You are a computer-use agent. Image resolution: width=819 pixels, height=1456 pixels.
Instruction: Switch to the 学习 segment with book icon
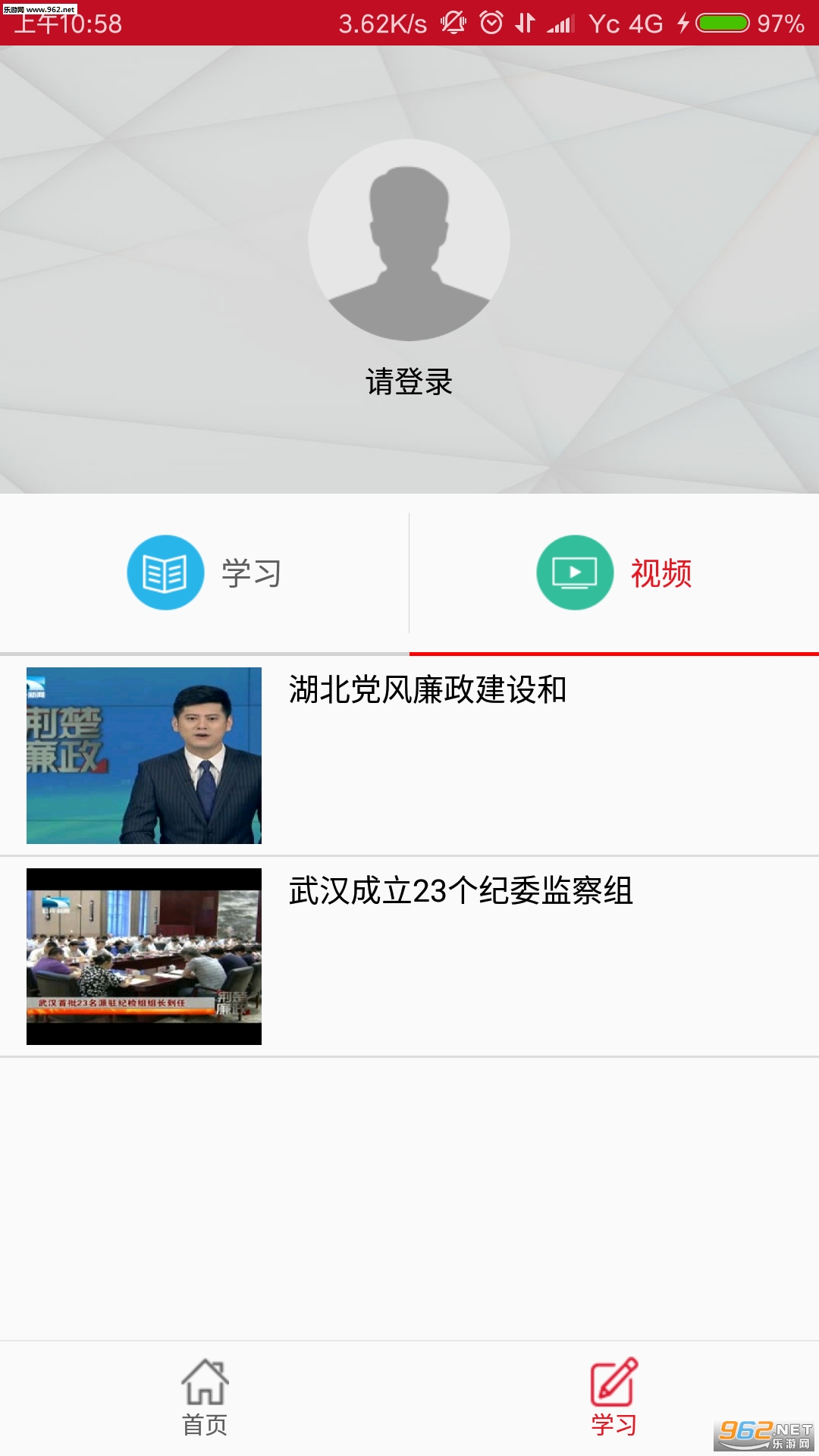pos(205,573)
